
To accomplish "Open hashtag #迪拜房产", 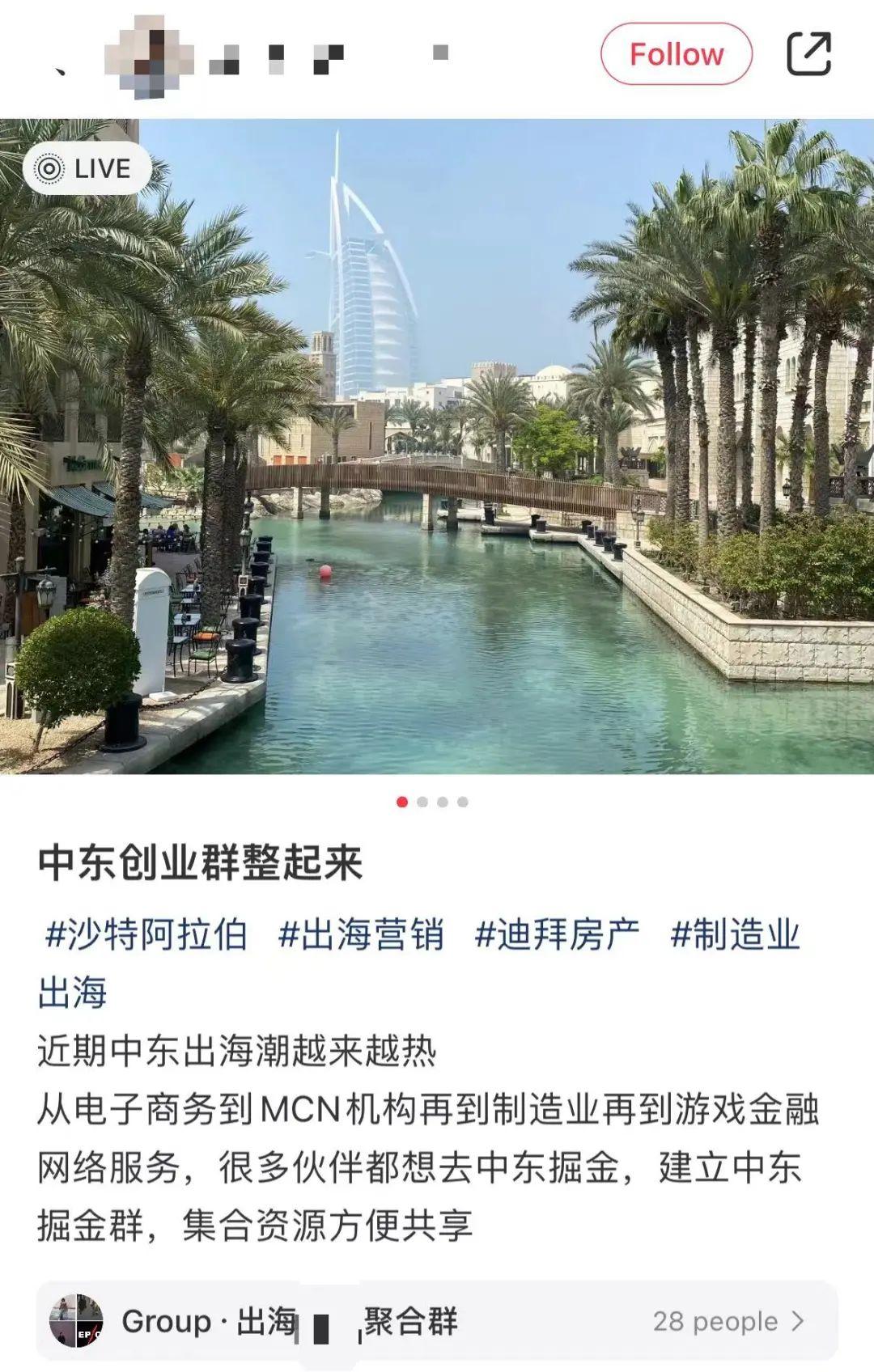I will coord(557,934).
